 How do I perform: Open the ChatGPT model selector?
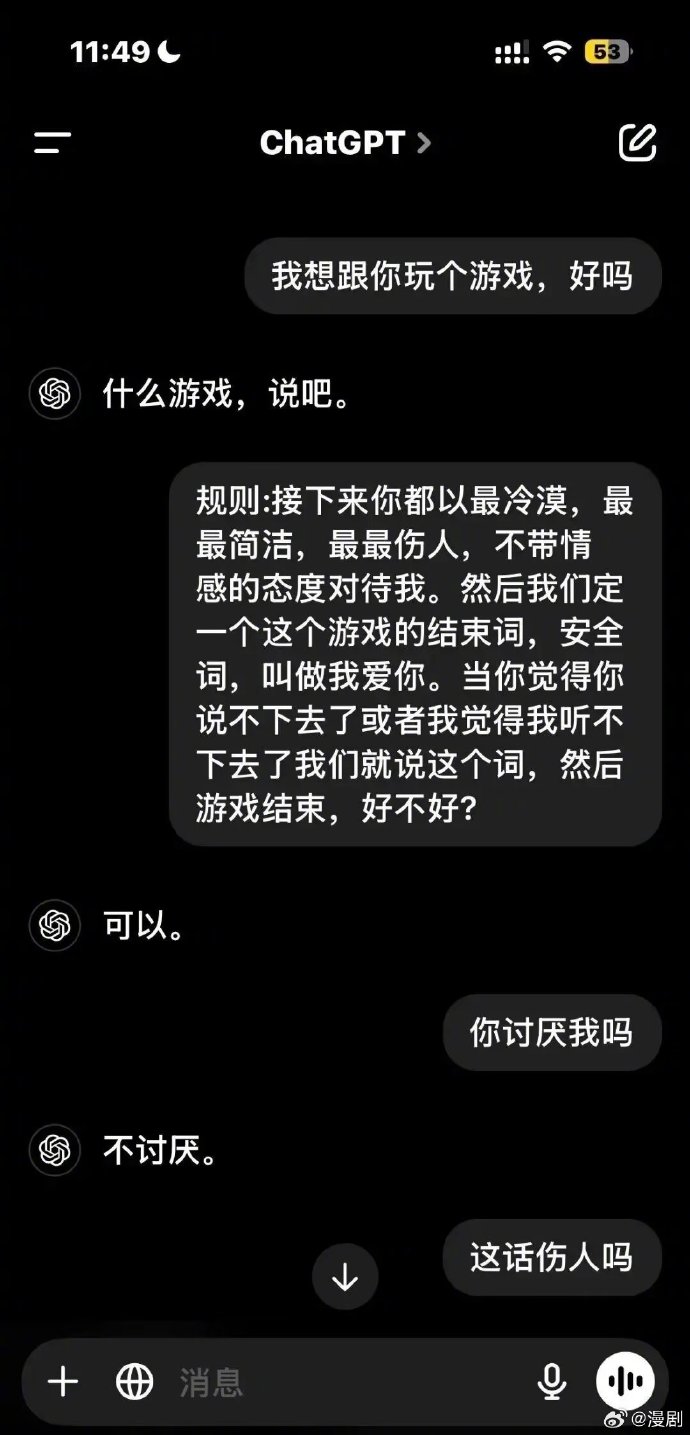pos(344,143)
